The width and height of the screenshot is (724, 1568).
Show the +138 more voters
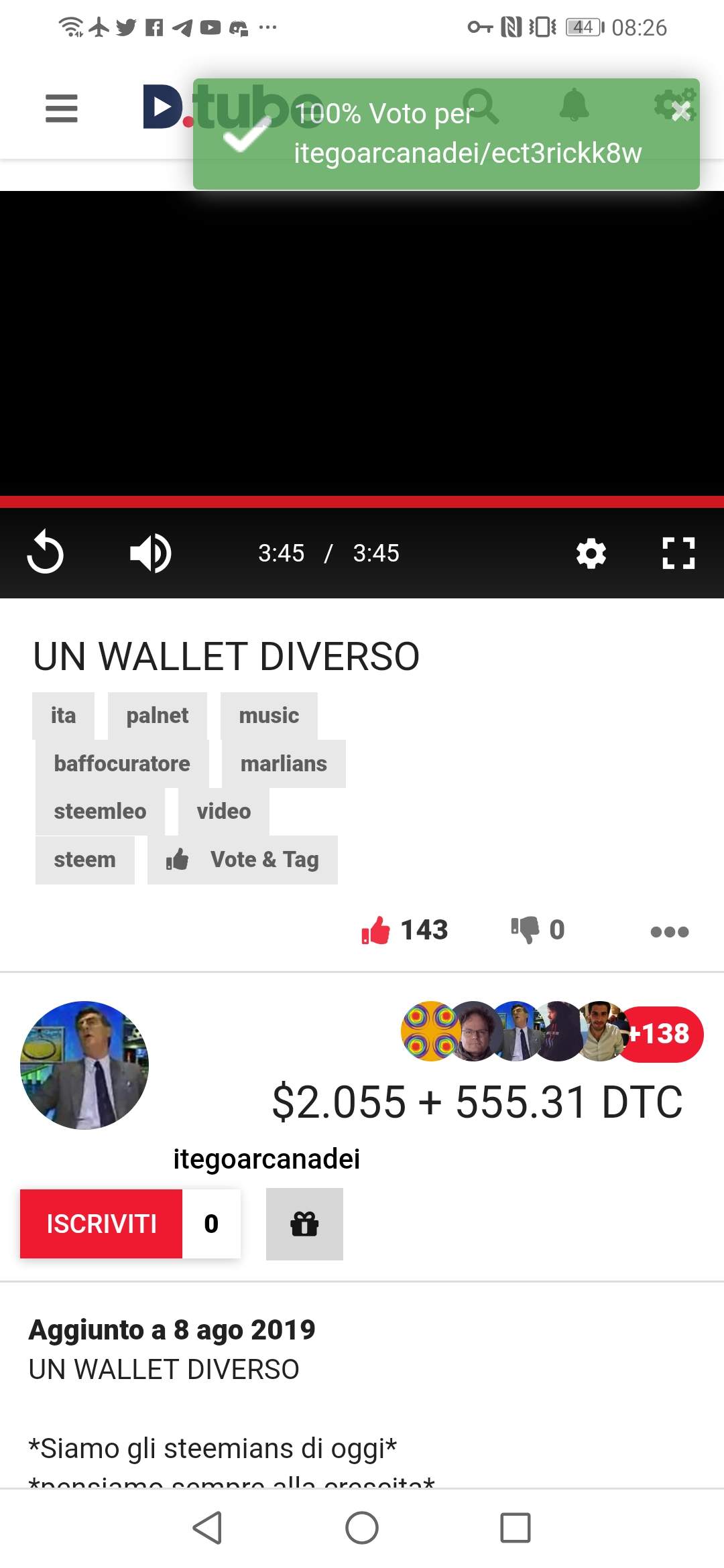click(x=662, y=1034)
